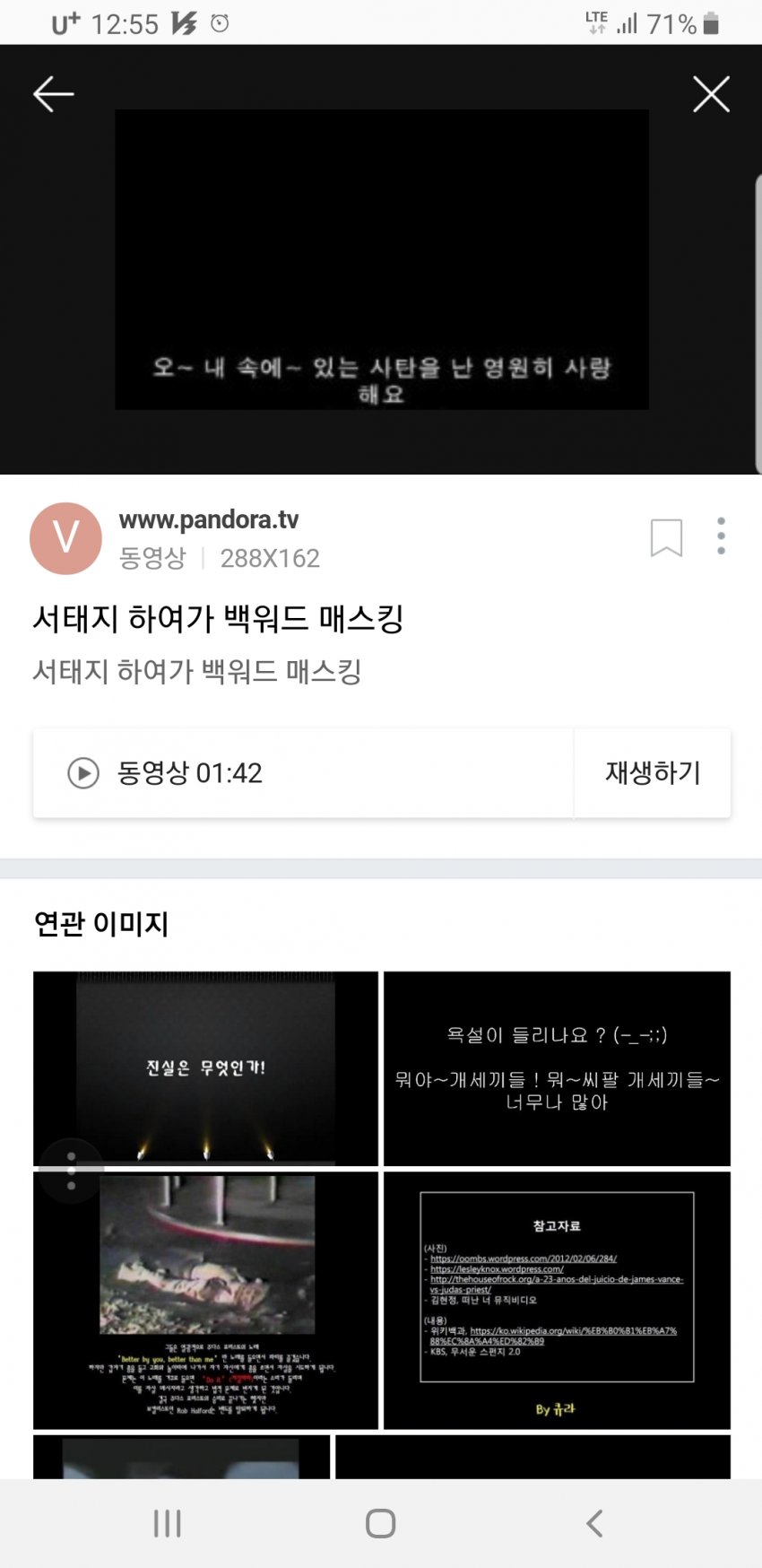Open the www.pandora.tv source link

pos(209,519)
